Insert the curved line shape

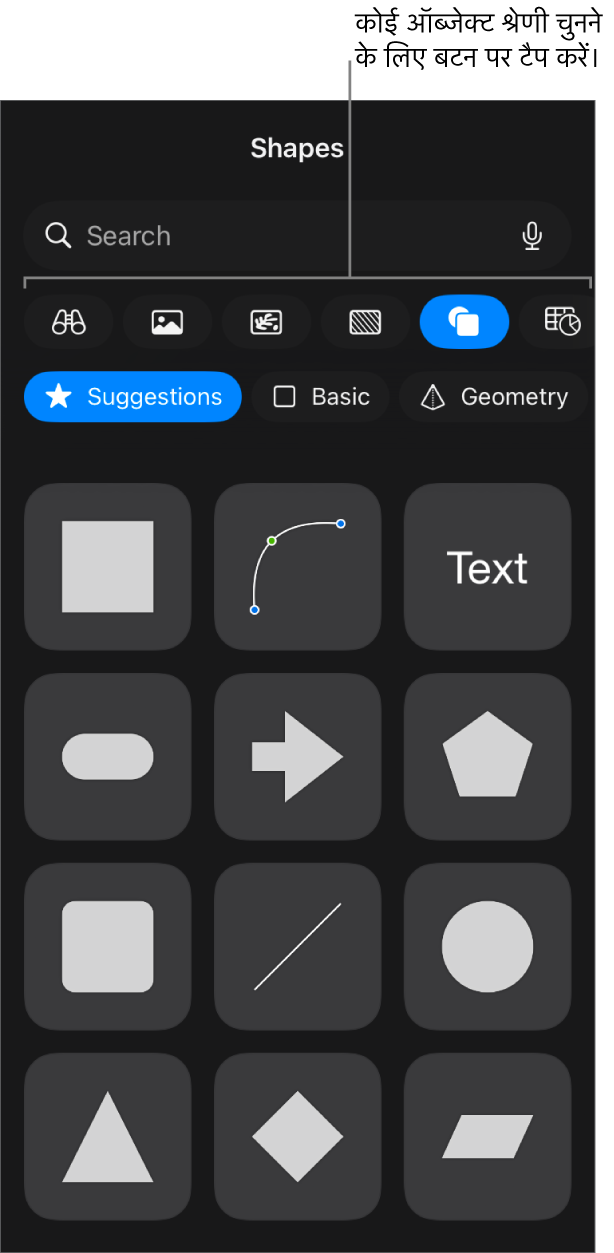(x=298, y=567)
